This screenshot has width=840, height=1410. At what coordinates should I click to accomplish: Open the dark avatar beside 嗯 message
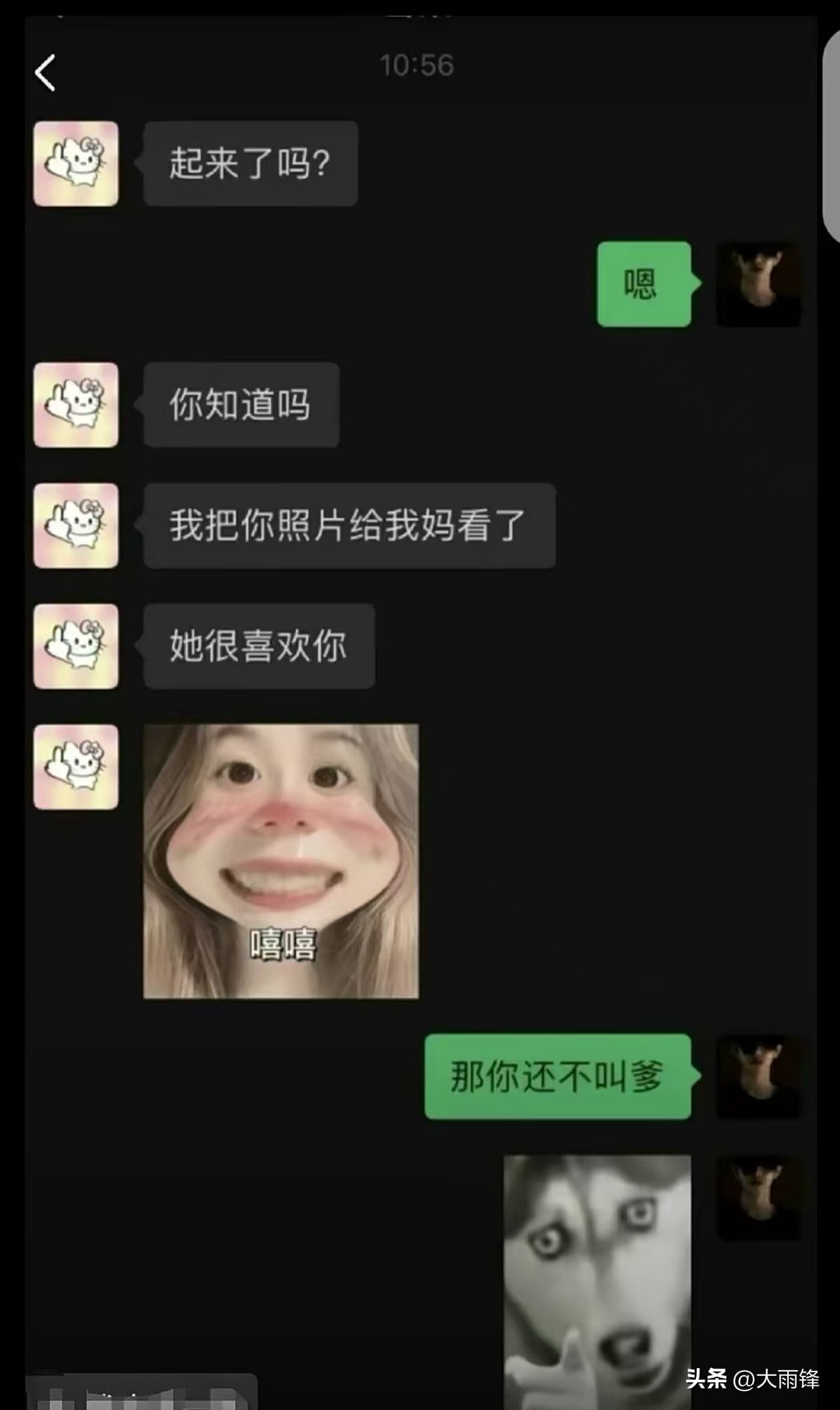[758, 284]
